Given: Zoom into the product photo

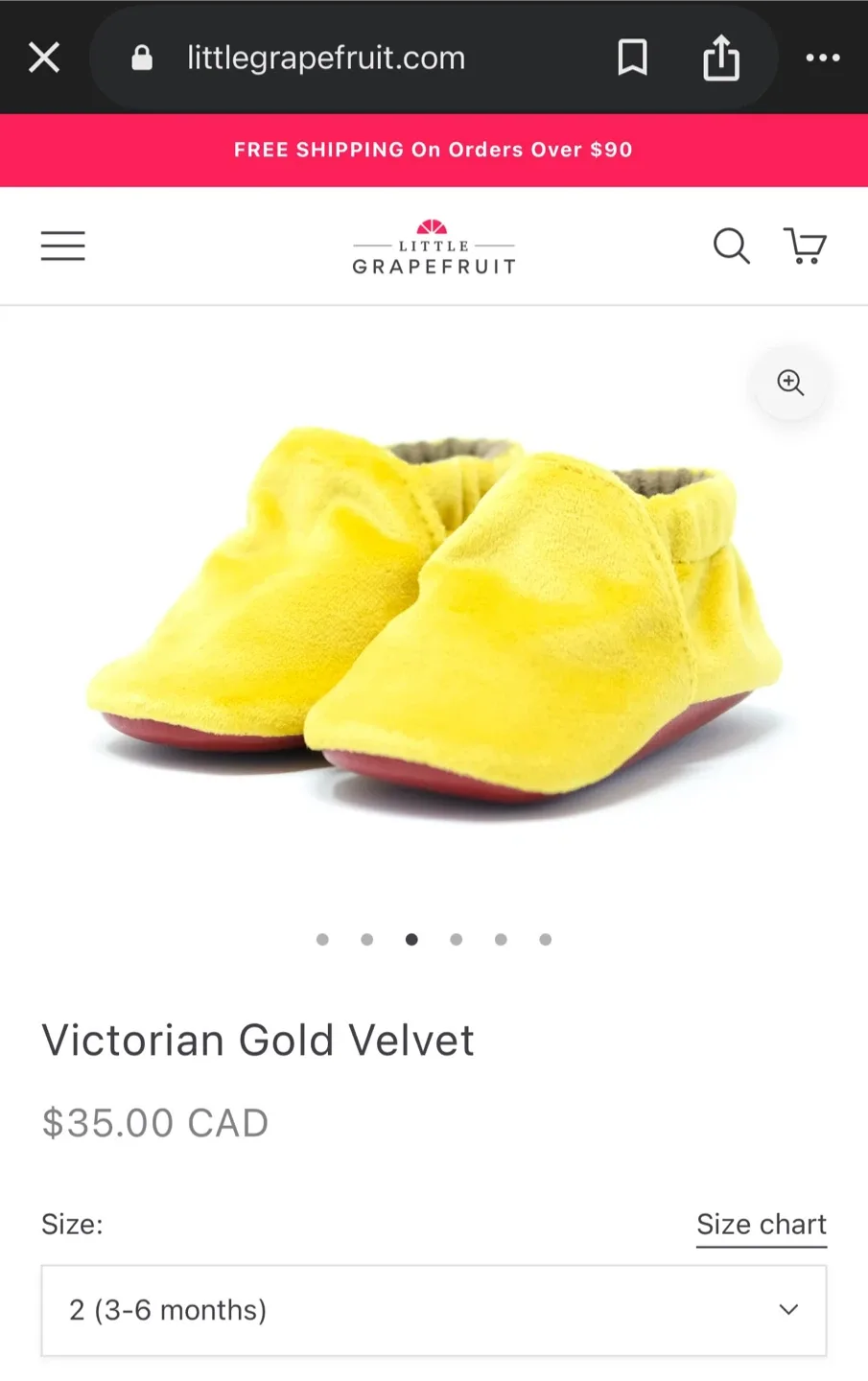Looking at the screenshot, I should coord(788,383).
